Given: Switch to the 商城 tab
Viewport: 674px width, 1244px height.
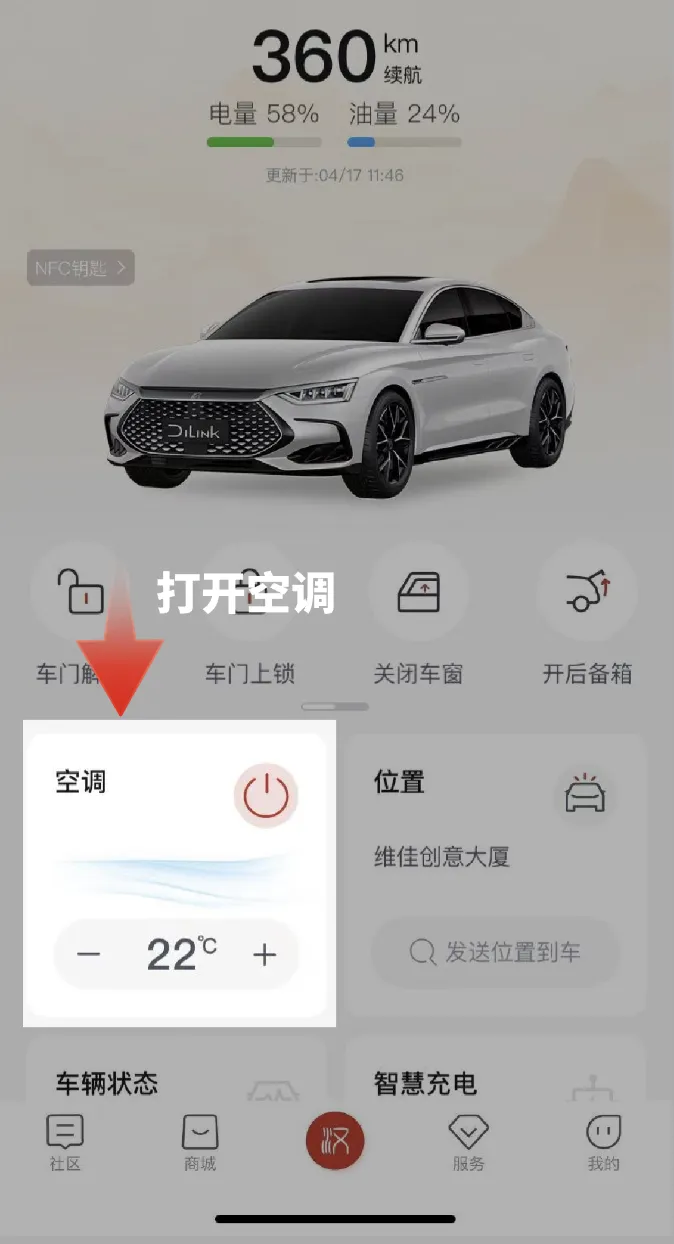Looking at the screenshot, I should pyautogui.click(x=200, y=1142).
